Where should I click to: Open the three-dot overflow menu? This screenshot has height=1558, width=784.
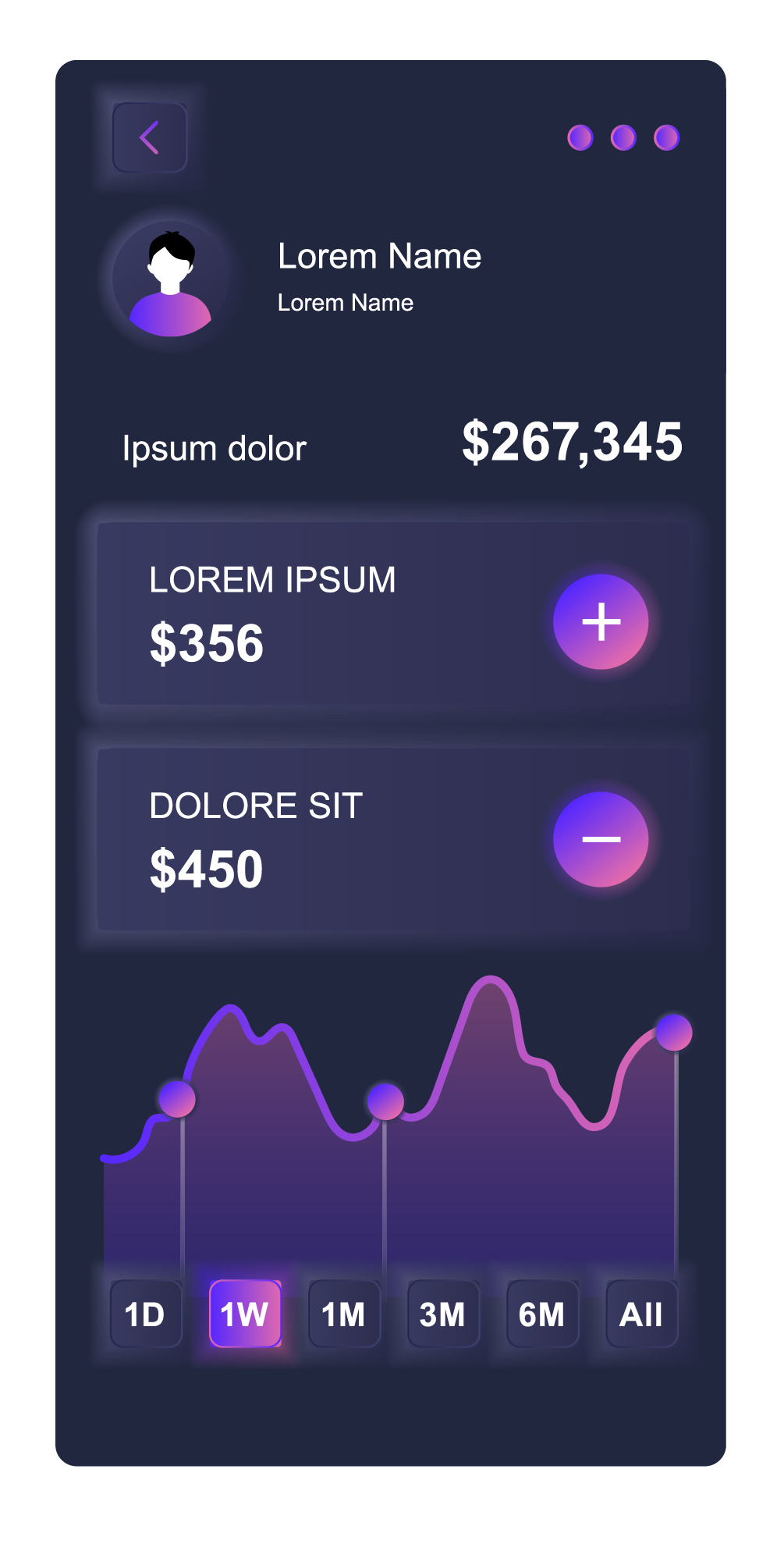pos(623,137)
